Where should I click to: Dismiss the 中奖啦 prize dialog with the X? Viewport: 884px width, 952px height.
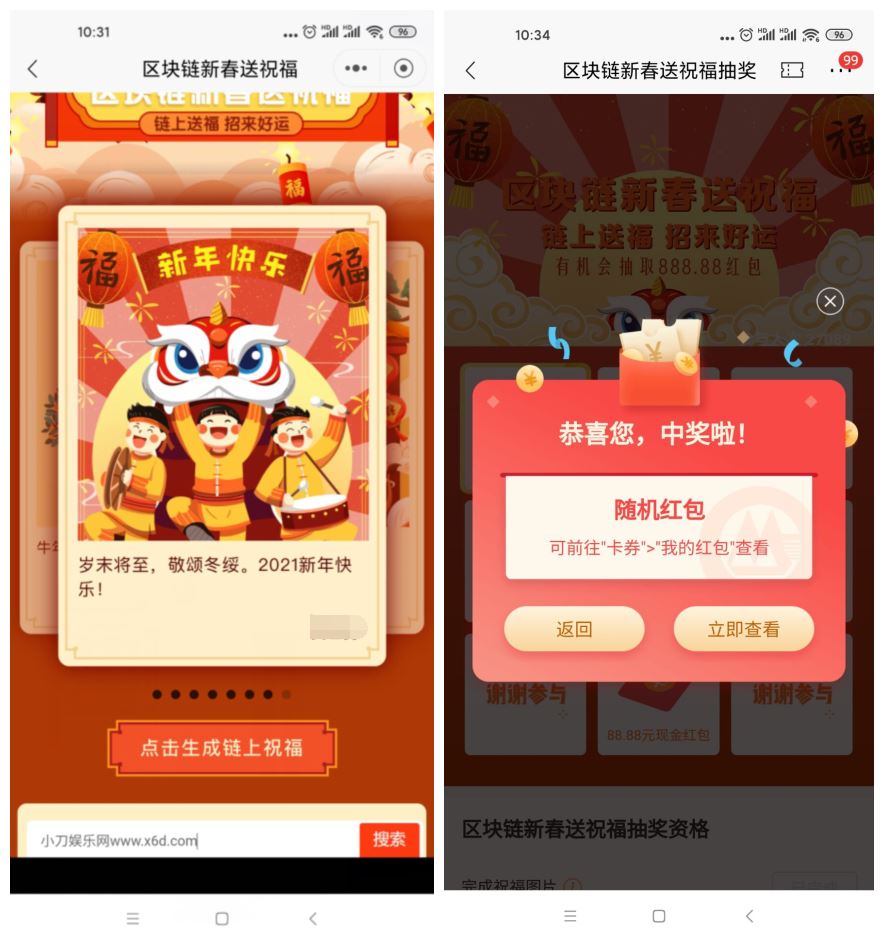(x=830, y=301)
